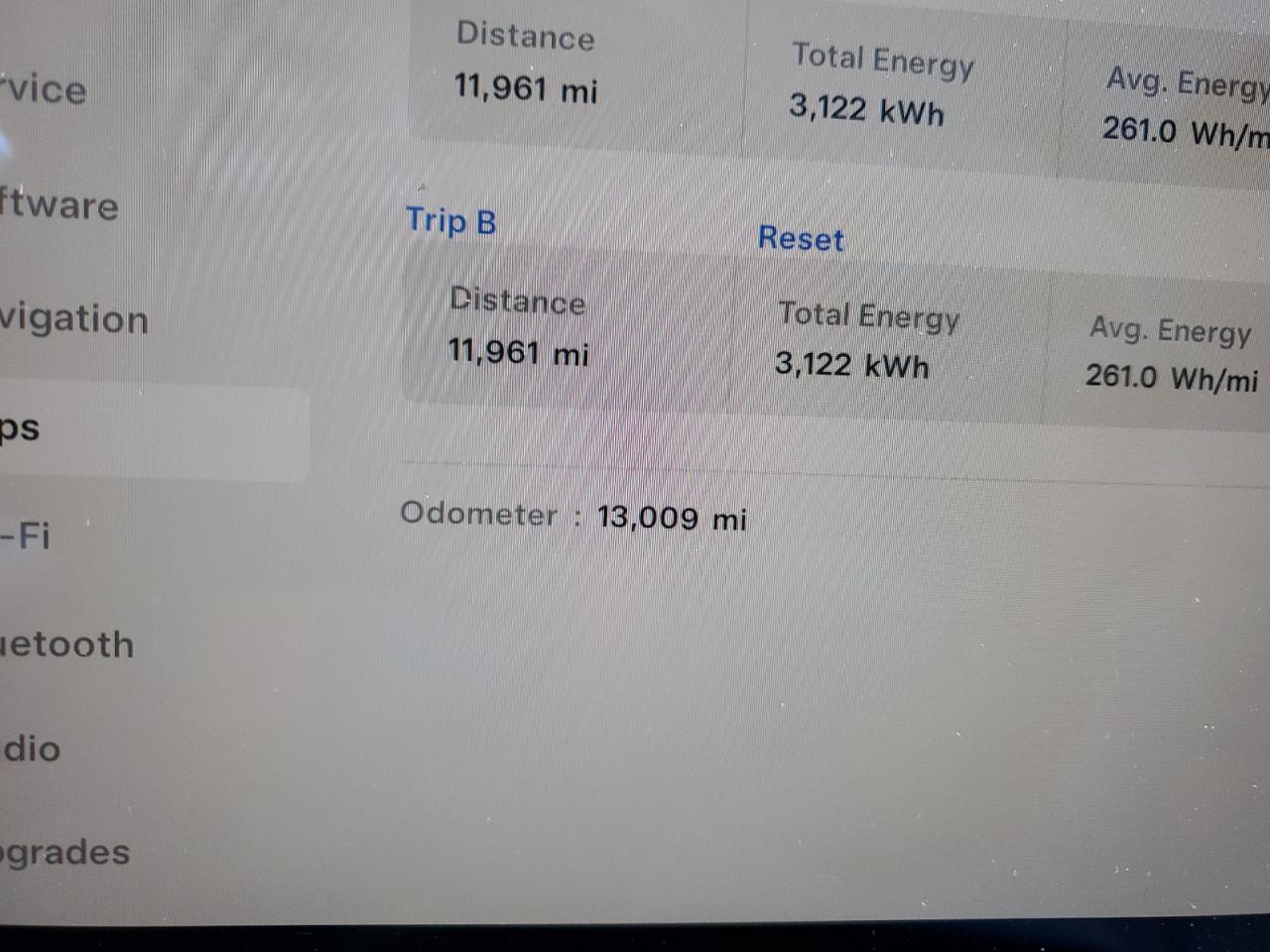The height and width of the screenshot is (952, 1270).
Task: Open the Wi-Fi settings
Action: coord(26,536)
